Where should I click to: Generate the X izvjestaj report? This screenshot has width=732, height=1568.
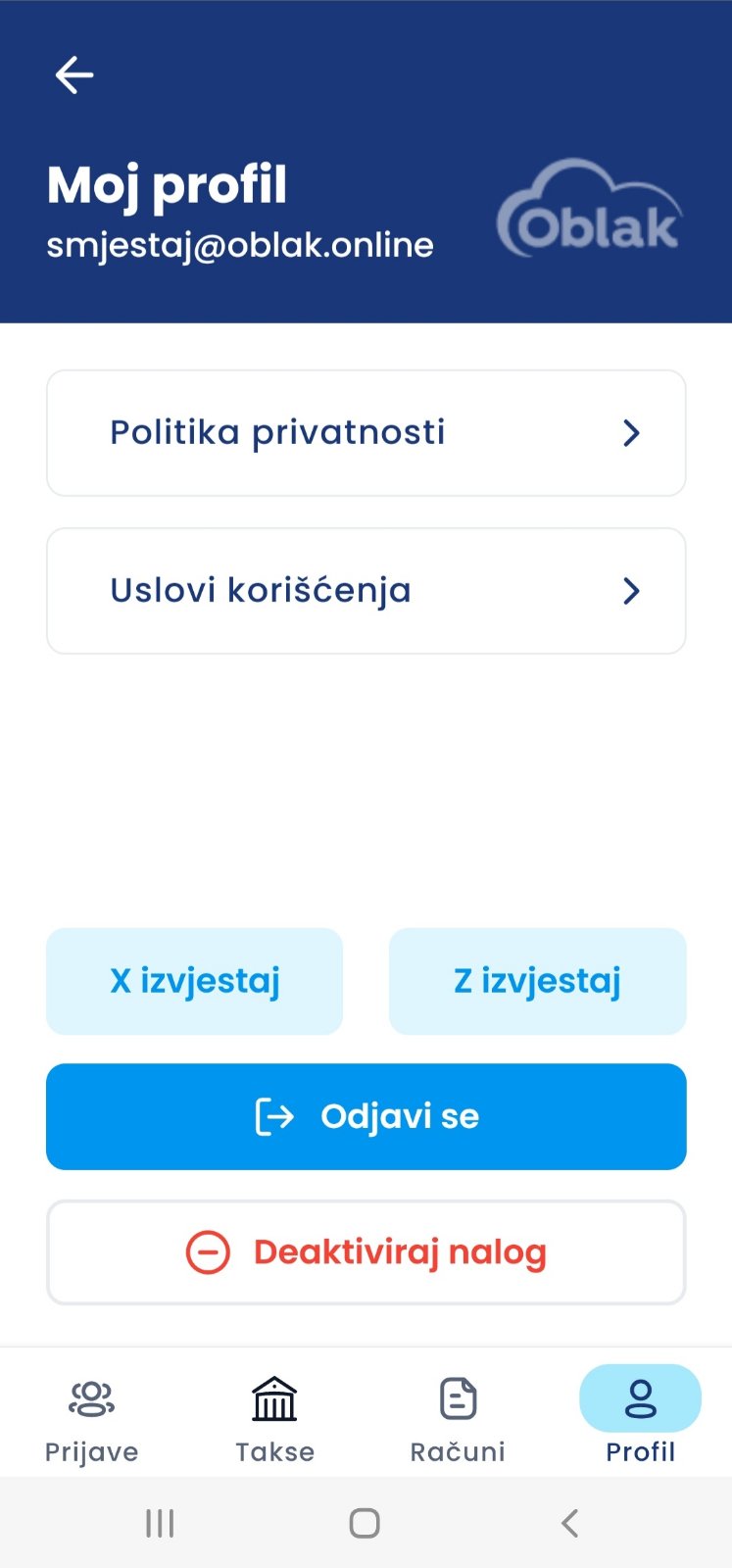tap(195, 981)
